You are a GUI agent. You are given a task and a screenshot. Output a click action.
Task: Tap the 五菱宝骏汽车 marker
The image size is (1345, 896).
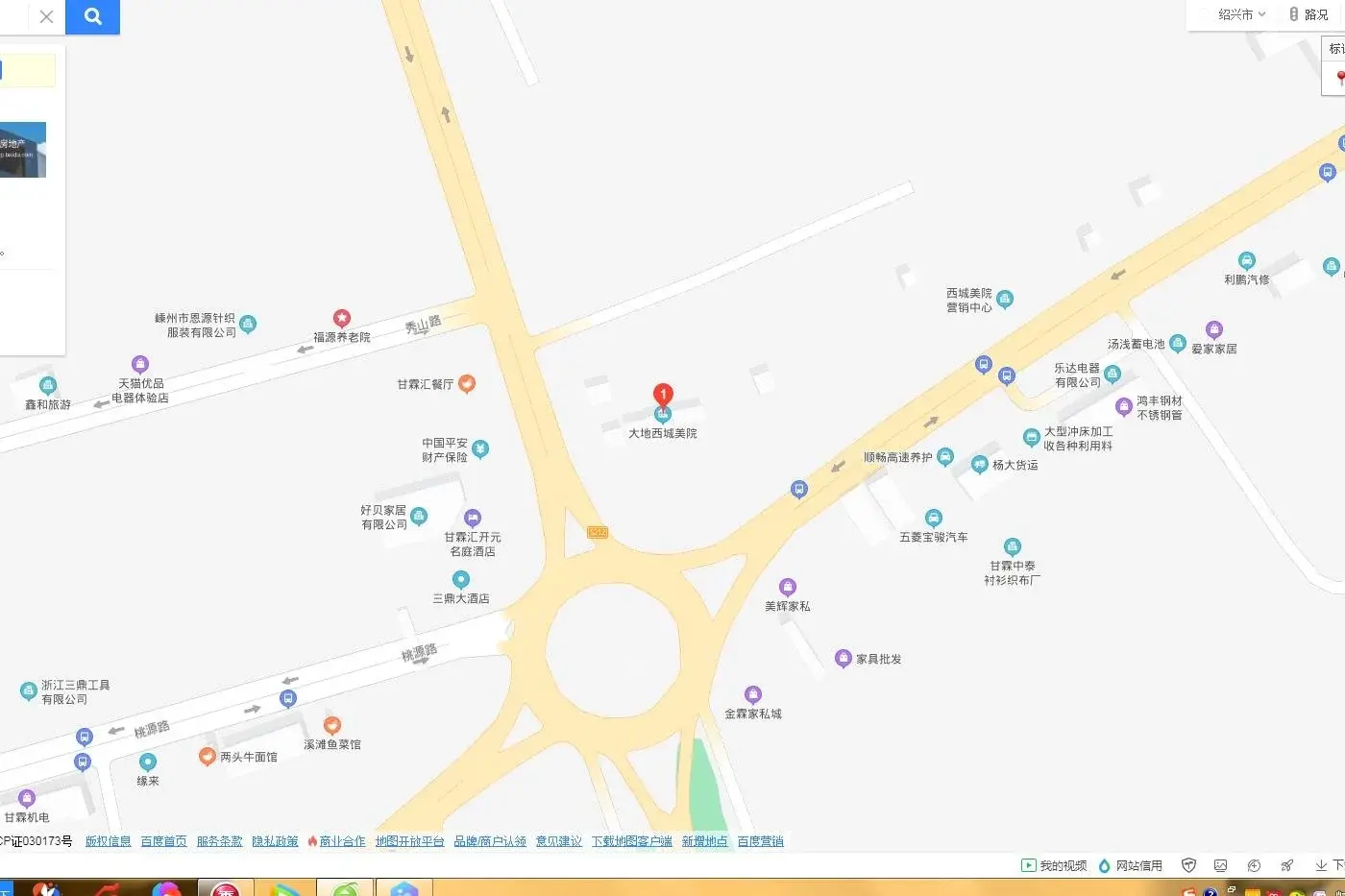pyautogui.click(x=934, y=519)
